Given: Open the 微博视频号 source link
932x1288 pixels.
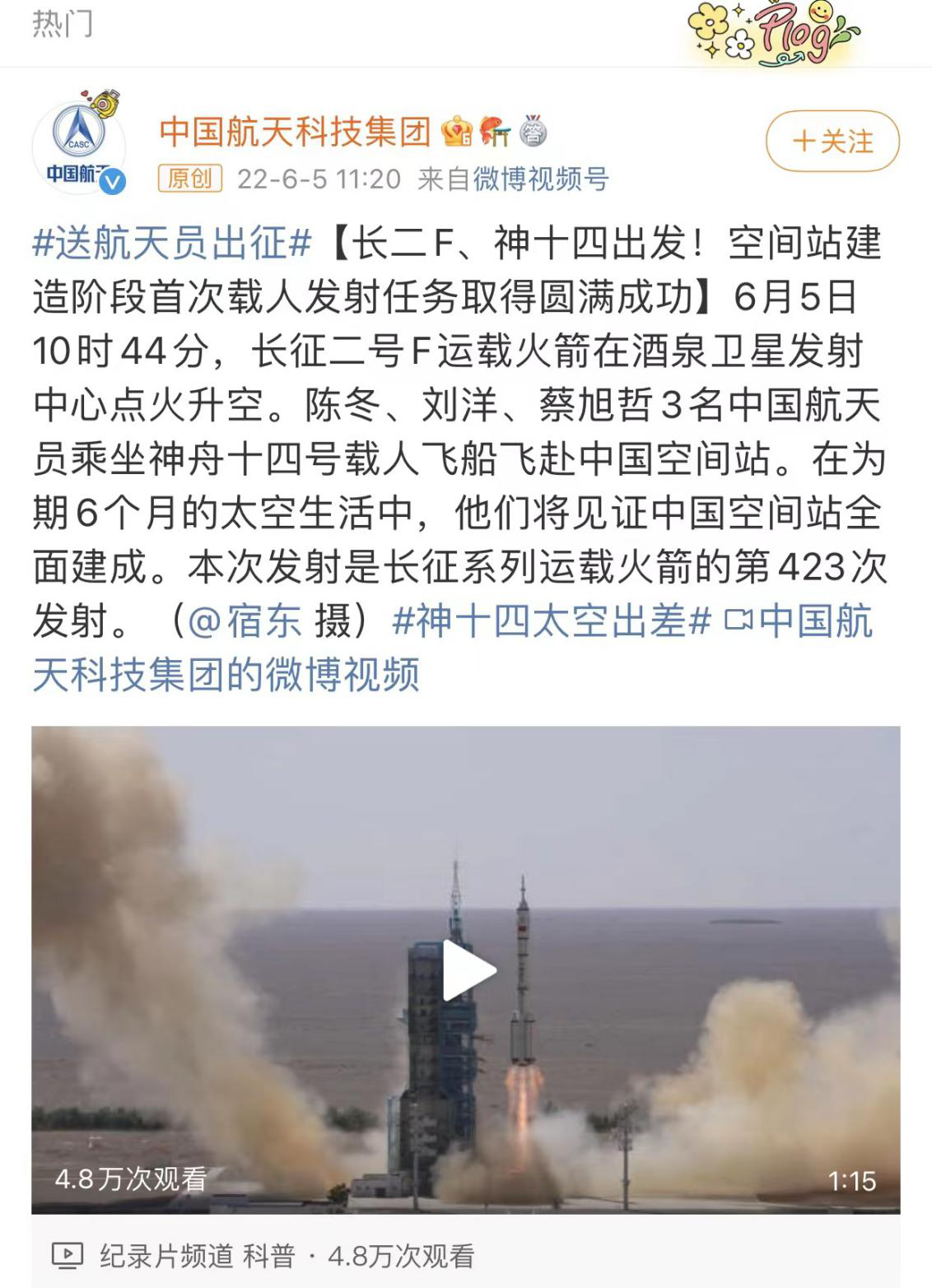Looking at the screenshot, I should point(540,179).
